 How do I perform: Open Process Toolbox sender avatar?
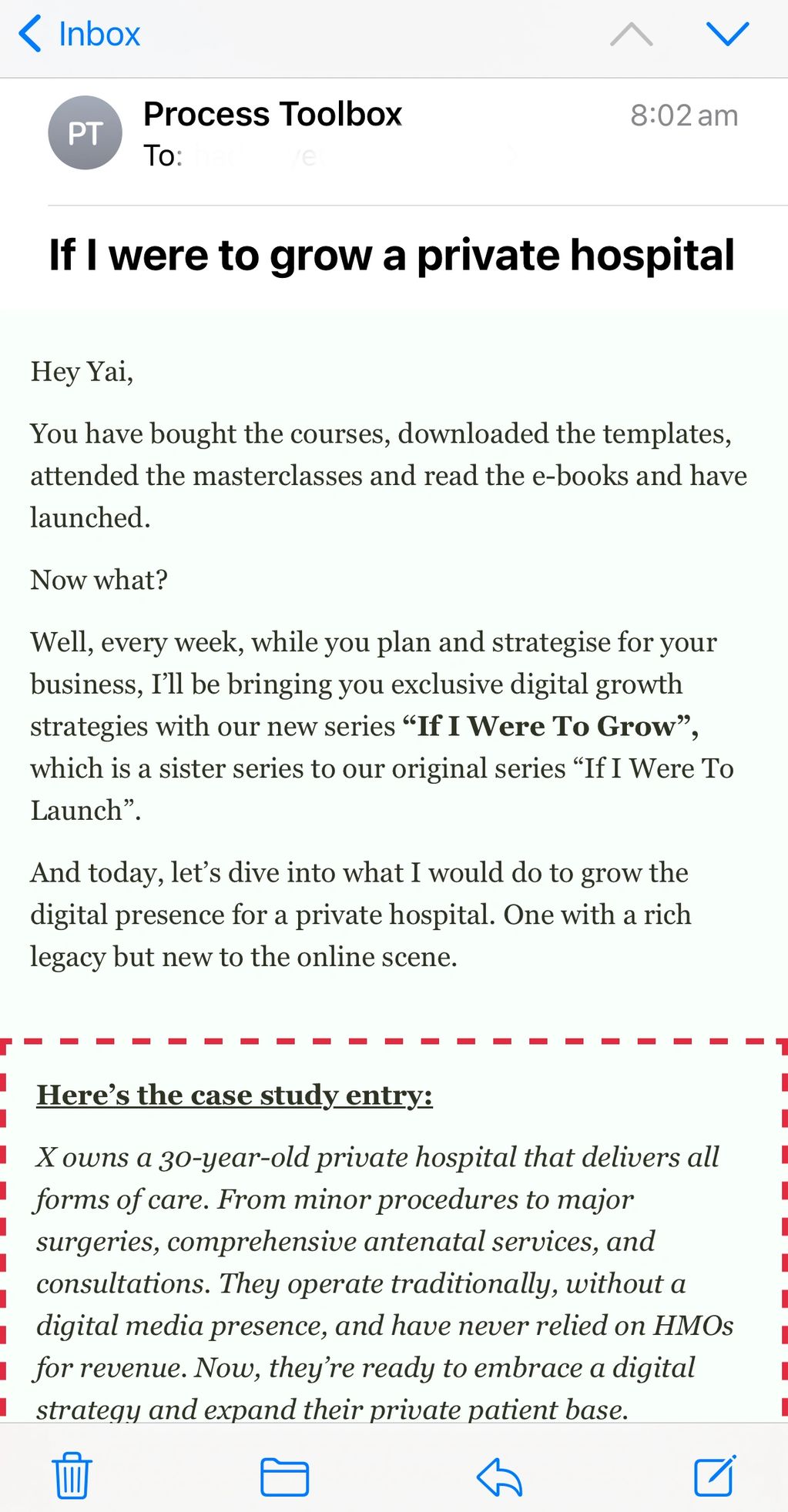click(85, 132)
